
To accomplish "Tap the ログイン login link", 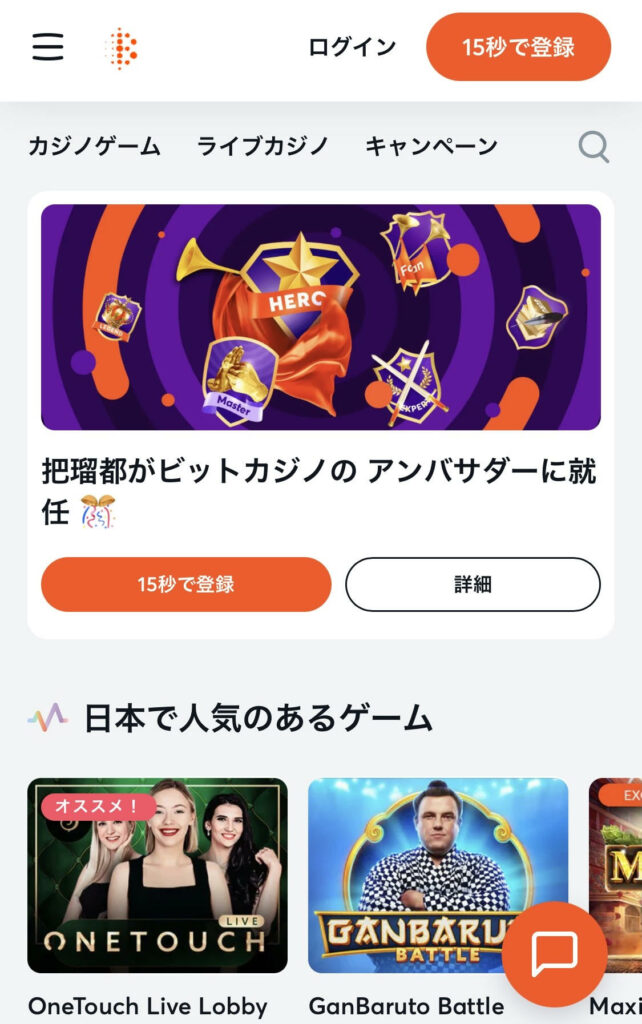I will point(352,47).
